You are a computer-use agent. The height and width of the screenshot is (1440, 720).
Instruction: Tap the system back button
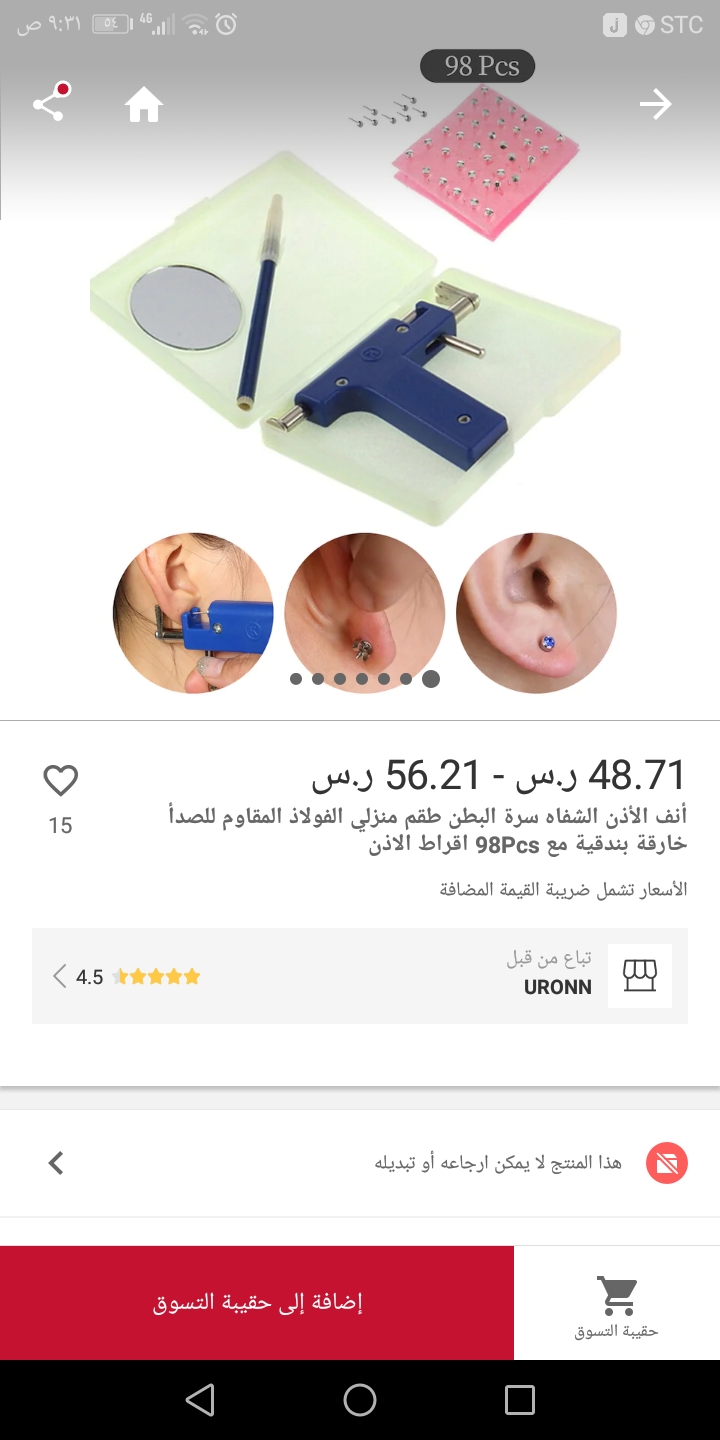click(x=200, y=1400)
